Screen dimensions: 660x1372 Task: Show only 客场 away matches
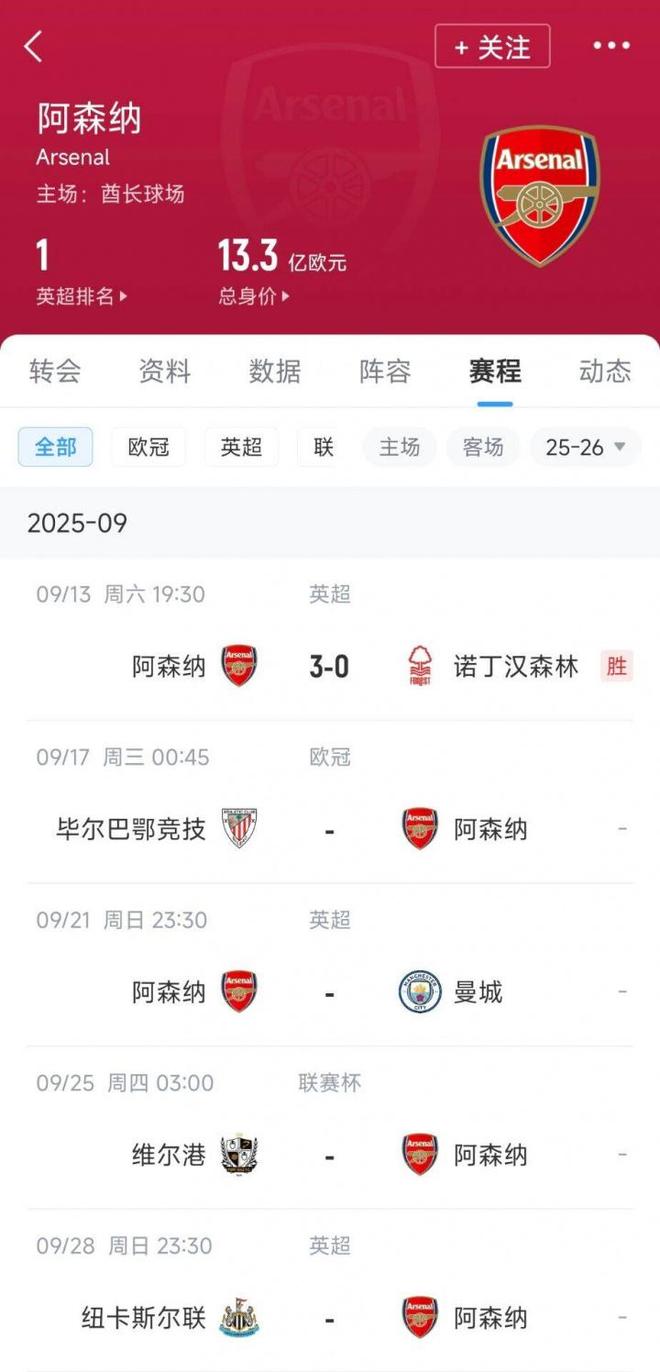tap(483, 447)
